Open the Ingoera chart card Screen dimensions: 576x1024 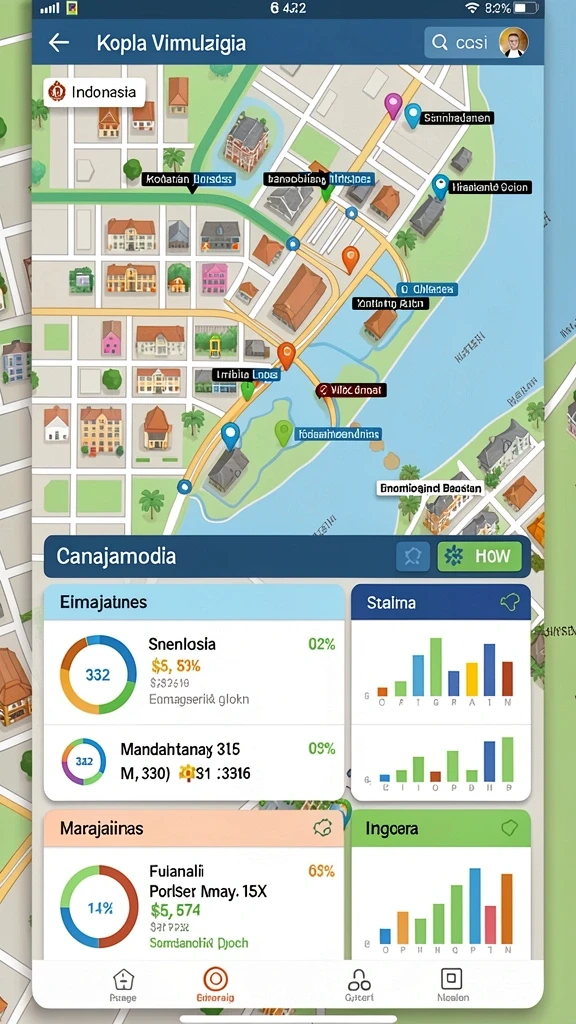tap(441, 885)
